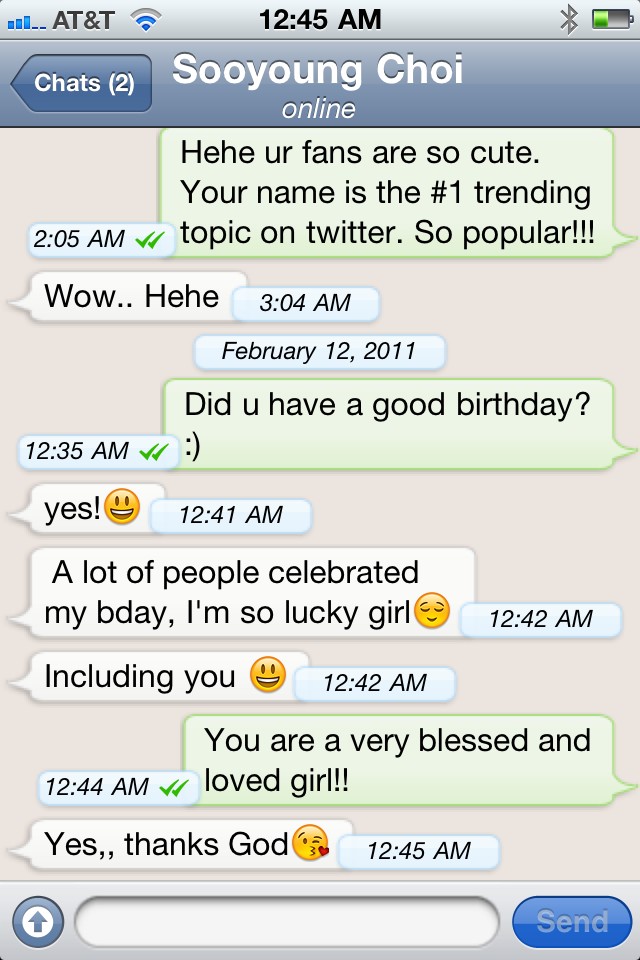640x960 pixels.
Task: Go back to the Chats list
Action: pos(82,83)
